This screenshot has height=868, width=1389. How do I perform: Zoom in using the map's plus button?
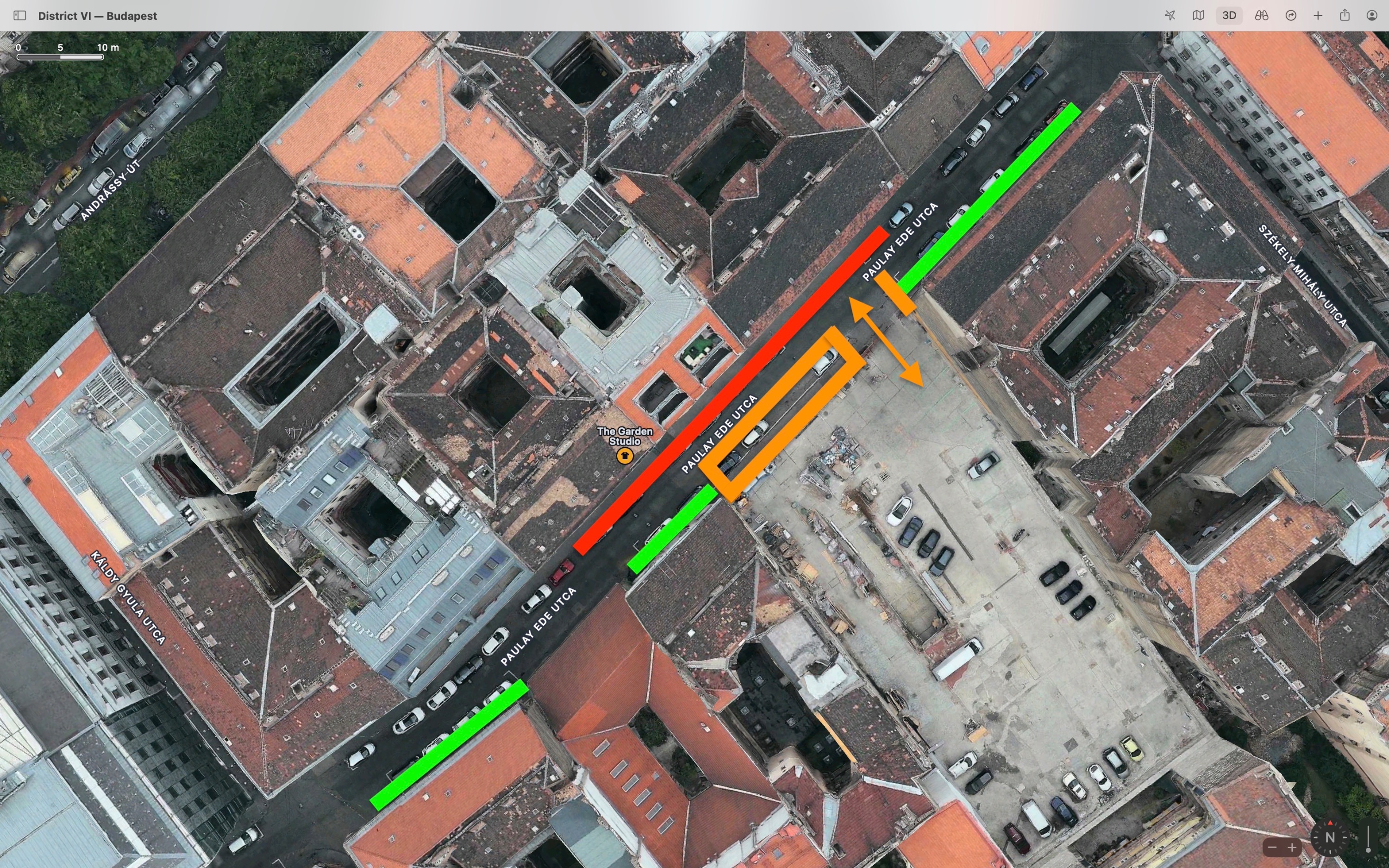1292,847
